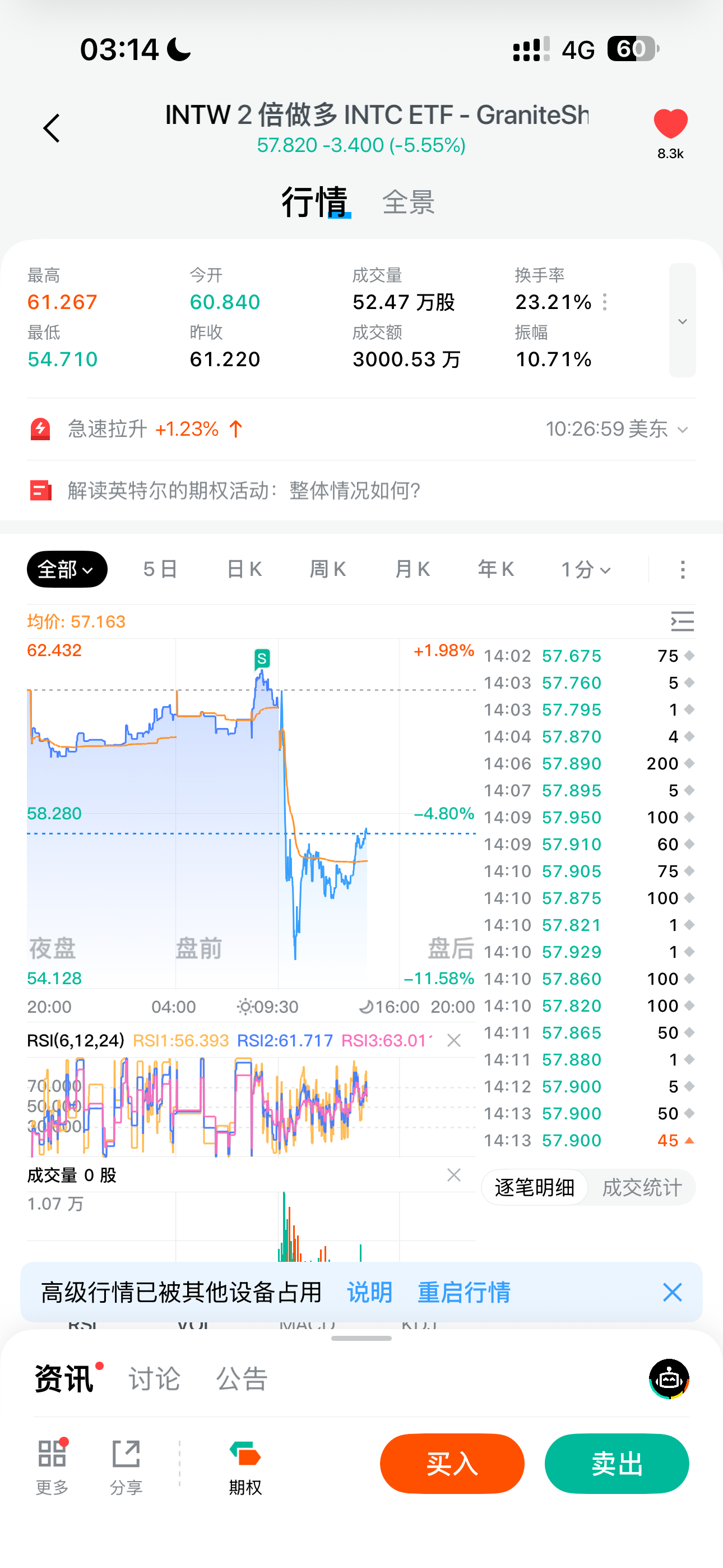Dismiss the 高级行情 occupied banner

(673, 1292)
